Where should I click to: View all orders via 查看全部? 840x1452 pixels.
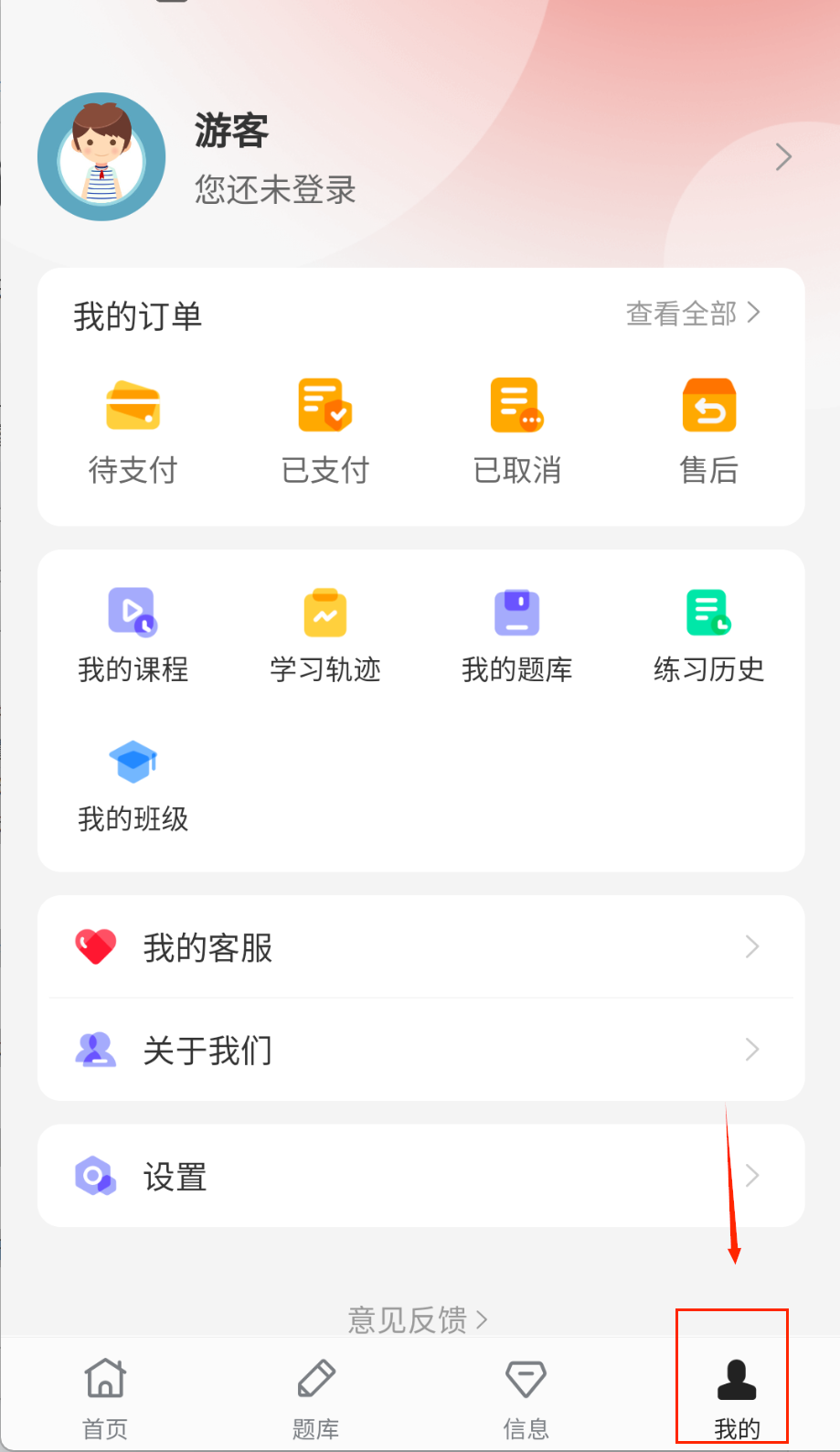[x=692, y=314]
